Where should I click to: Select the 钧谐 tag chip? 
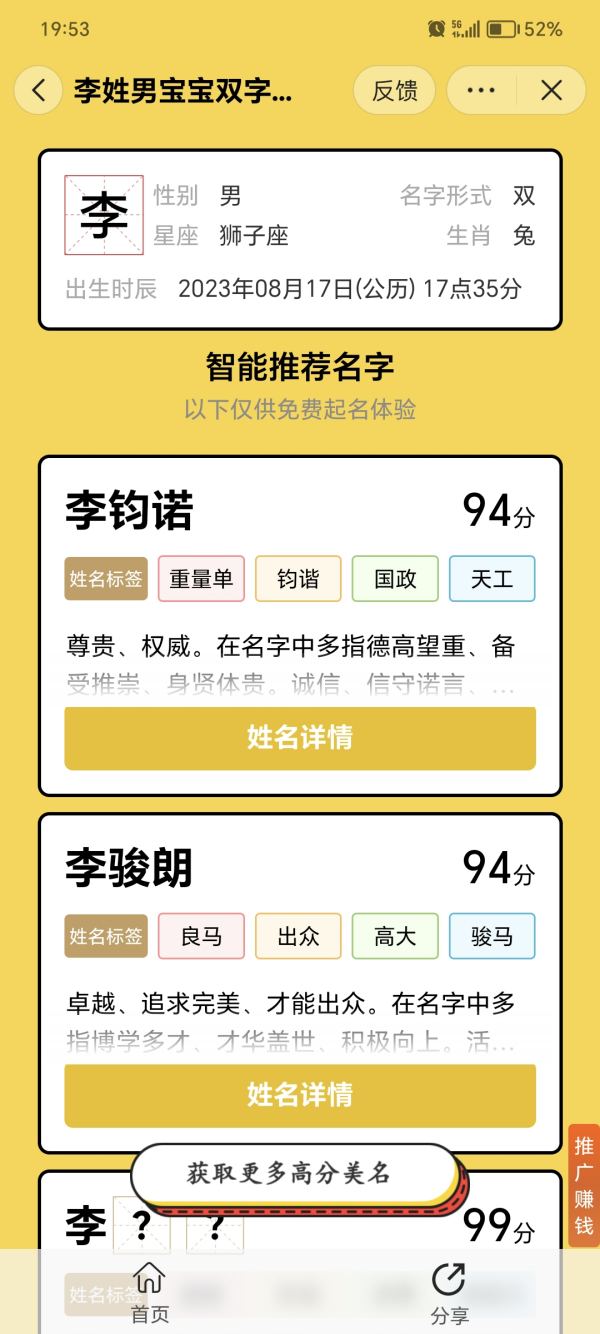point(298,579)
